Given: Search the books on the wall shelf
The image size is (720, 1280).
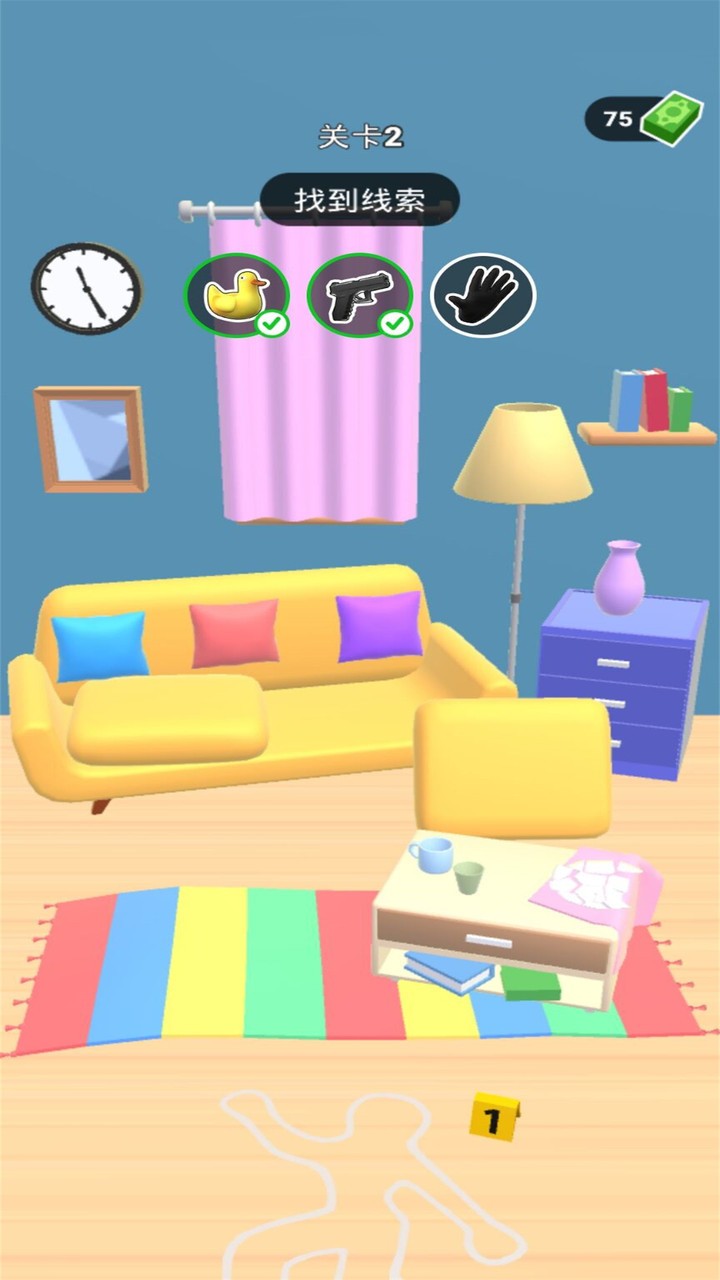Looking at the screenshot, I should [x=650, y=402].
